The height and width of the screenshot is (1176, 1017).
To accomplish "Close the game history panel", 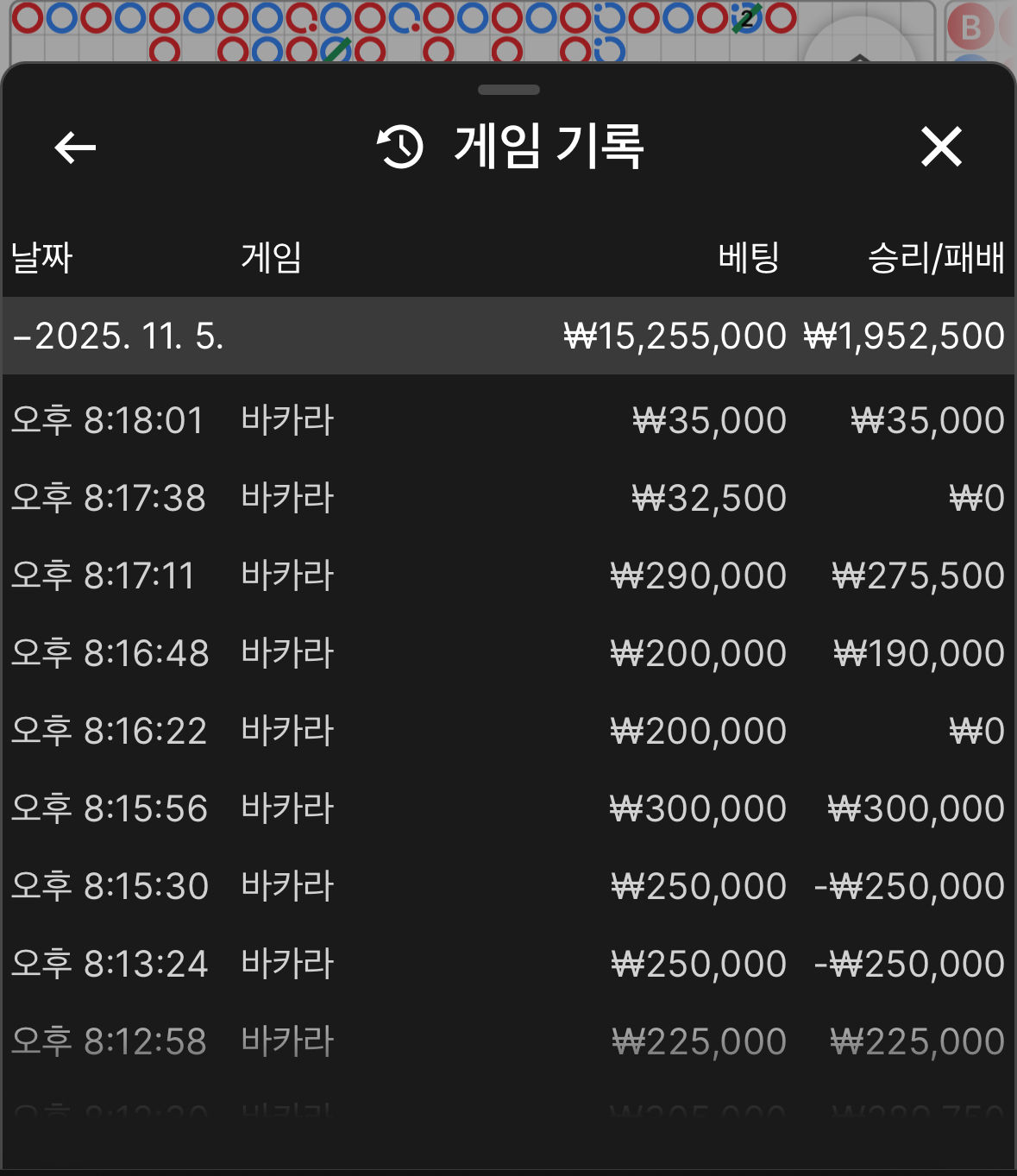I will click(940, 147).
